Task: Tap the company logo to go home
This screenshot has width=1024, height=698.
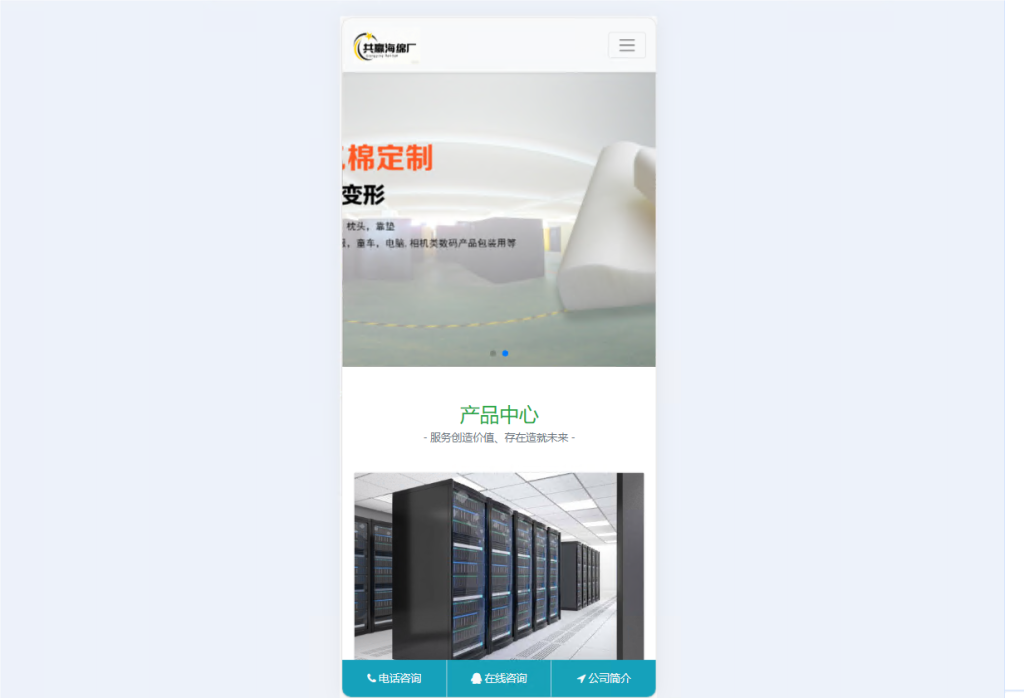Action: [x=386, y=47]
